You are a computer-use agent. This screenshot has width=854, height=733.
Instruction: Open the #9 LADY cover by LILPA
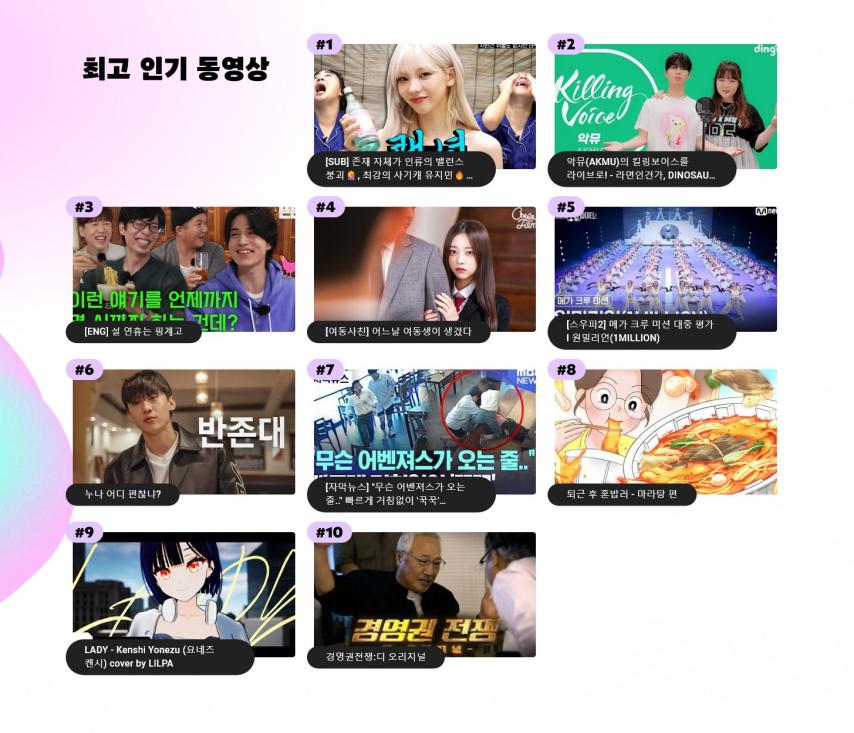(183, 590)
